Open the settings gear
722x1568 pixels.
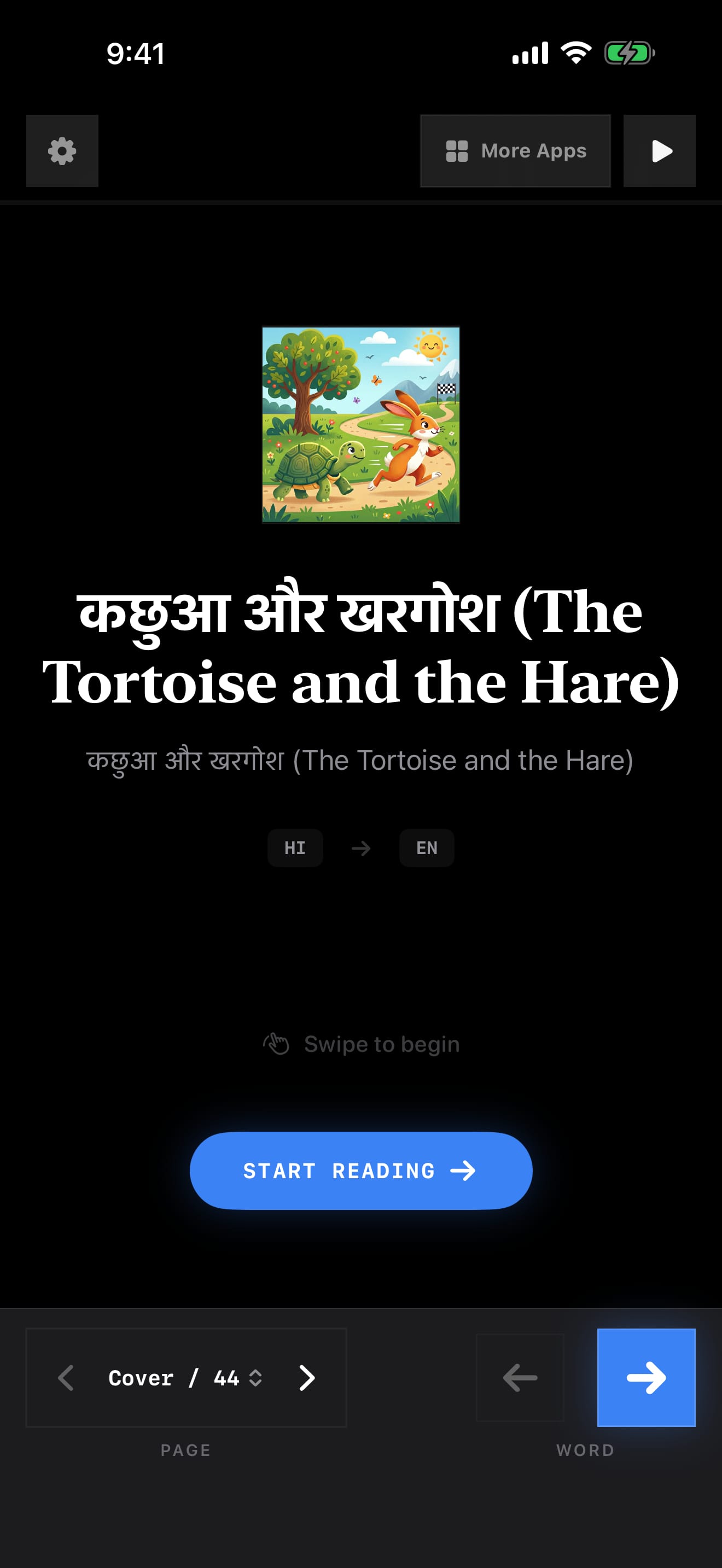[62, 151]
